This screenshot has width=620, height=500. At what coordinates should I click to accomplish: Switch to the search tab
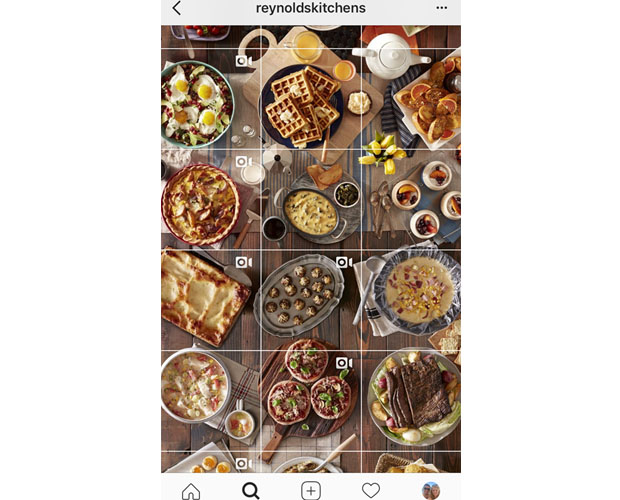[251, 490]
